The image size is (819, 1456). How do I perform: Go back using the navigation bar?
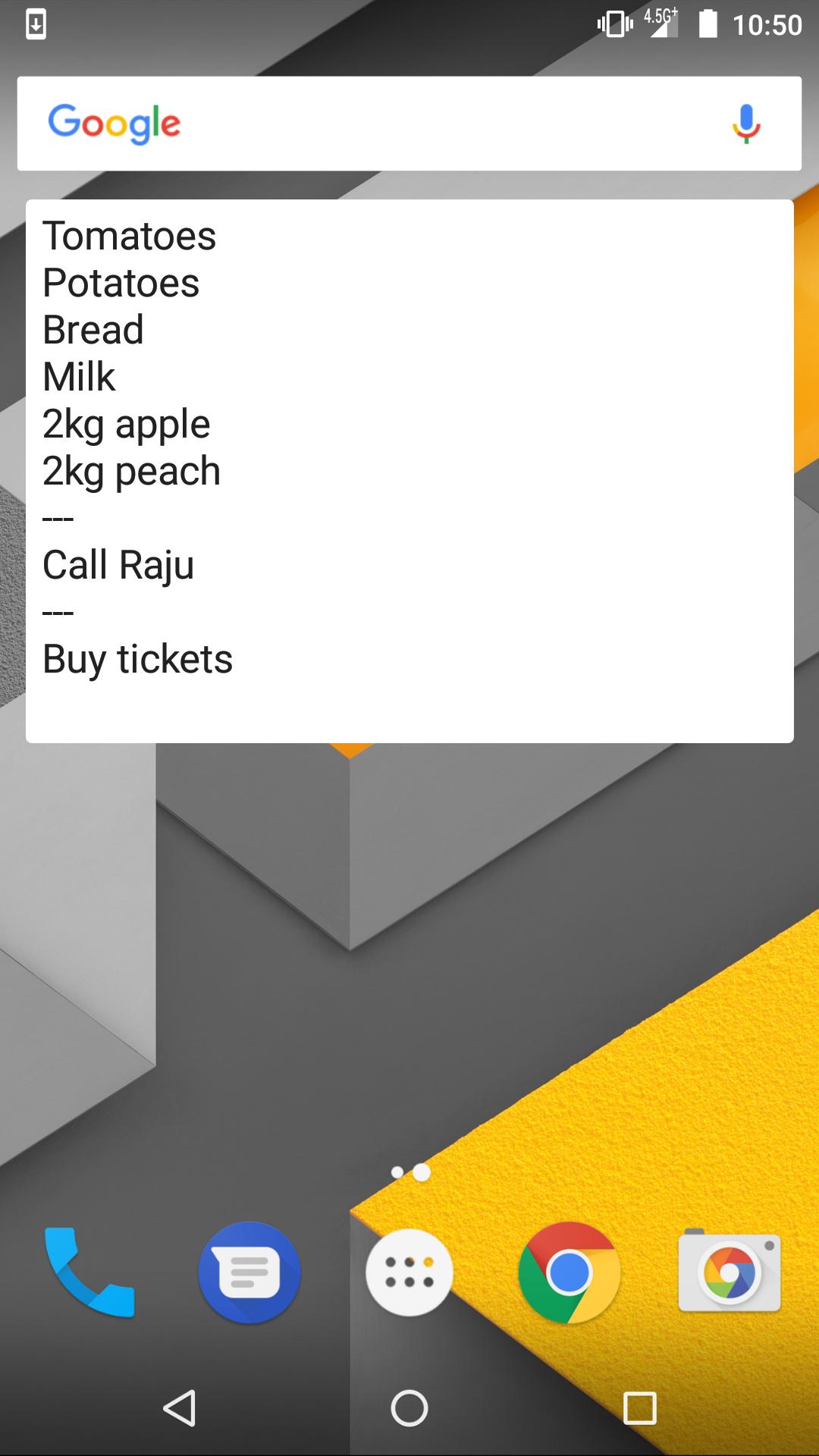180,1408
